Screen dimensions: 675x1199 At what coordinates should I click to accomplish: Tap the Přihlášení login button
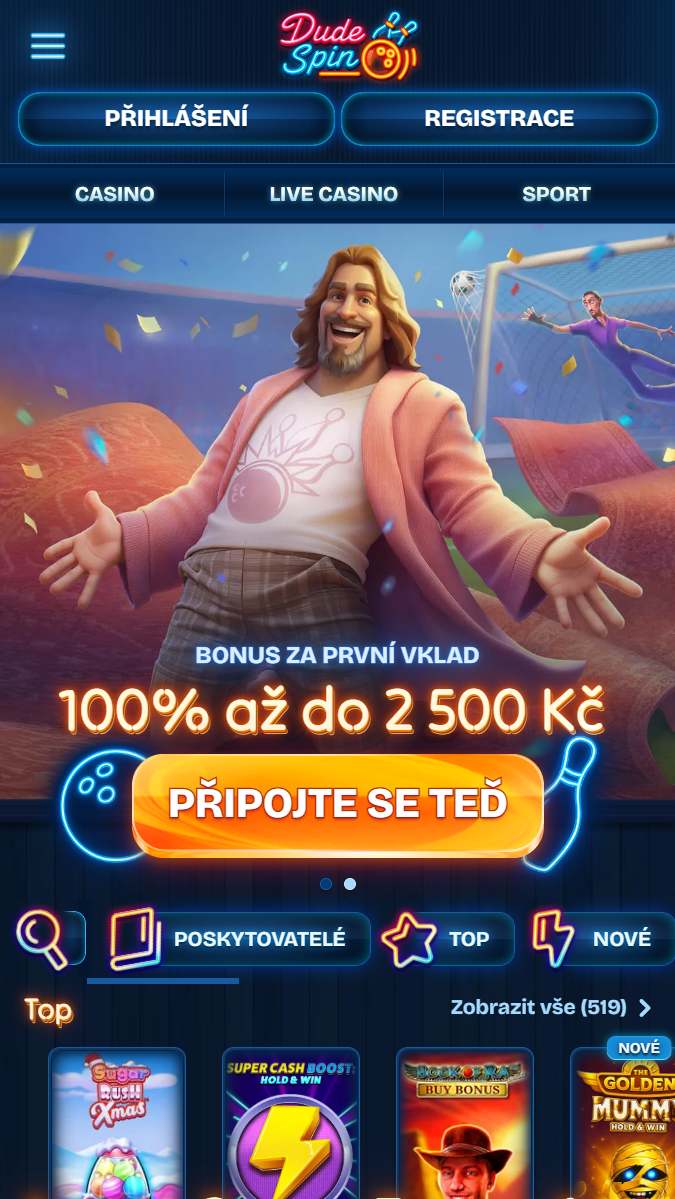tap(176, 119)
